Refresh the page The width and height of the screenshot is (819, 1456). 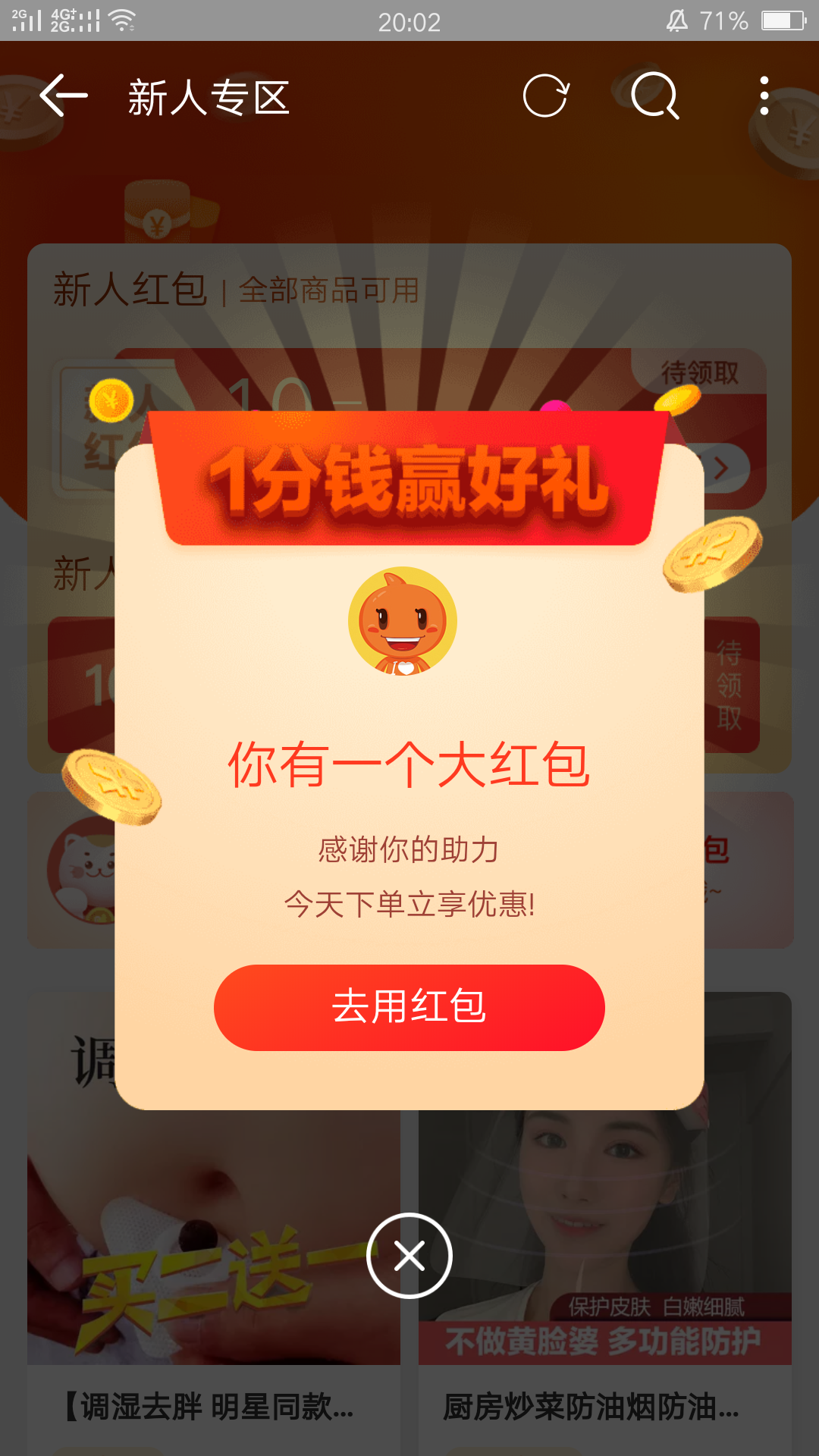(x=546, y=96)
